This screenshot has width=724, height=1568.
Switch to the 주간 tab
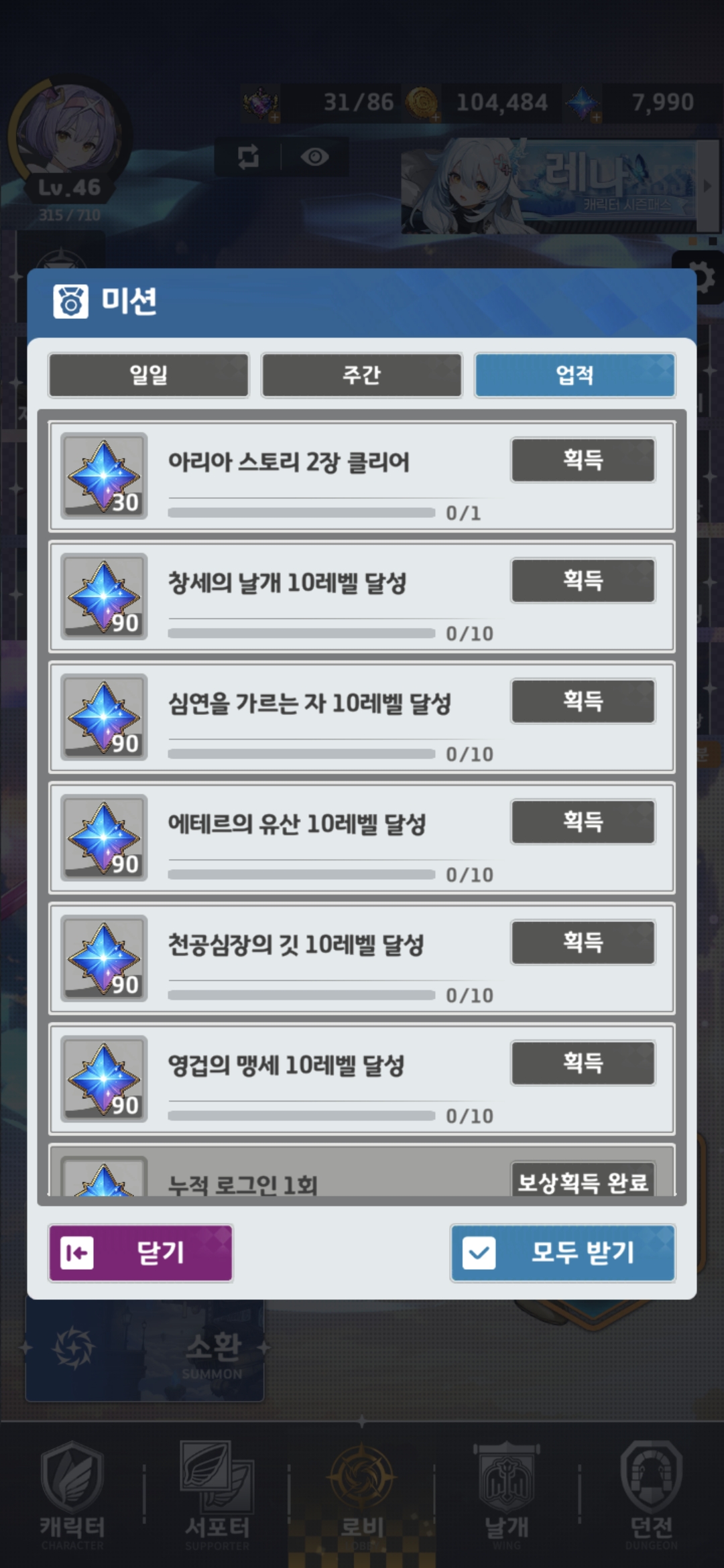(361, 375)
